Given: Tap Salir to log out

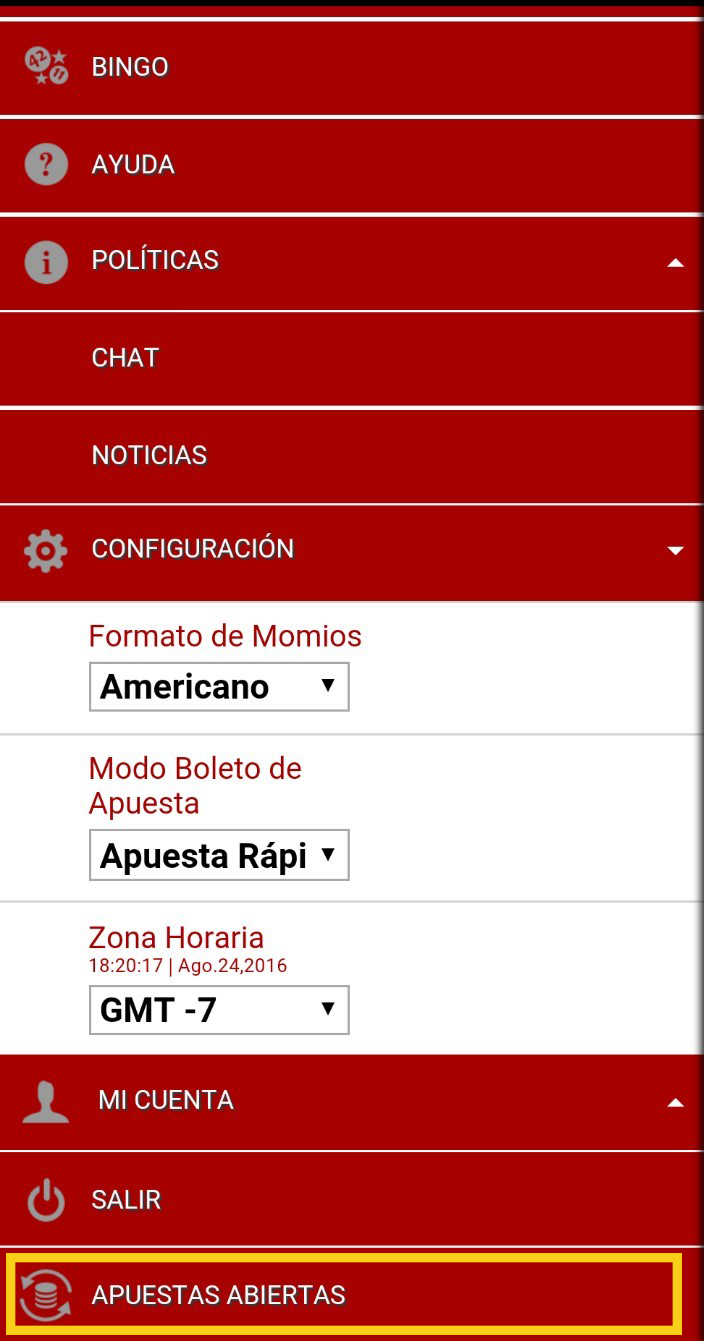Looking at the screenshot, I should [x=352, y=1200].
